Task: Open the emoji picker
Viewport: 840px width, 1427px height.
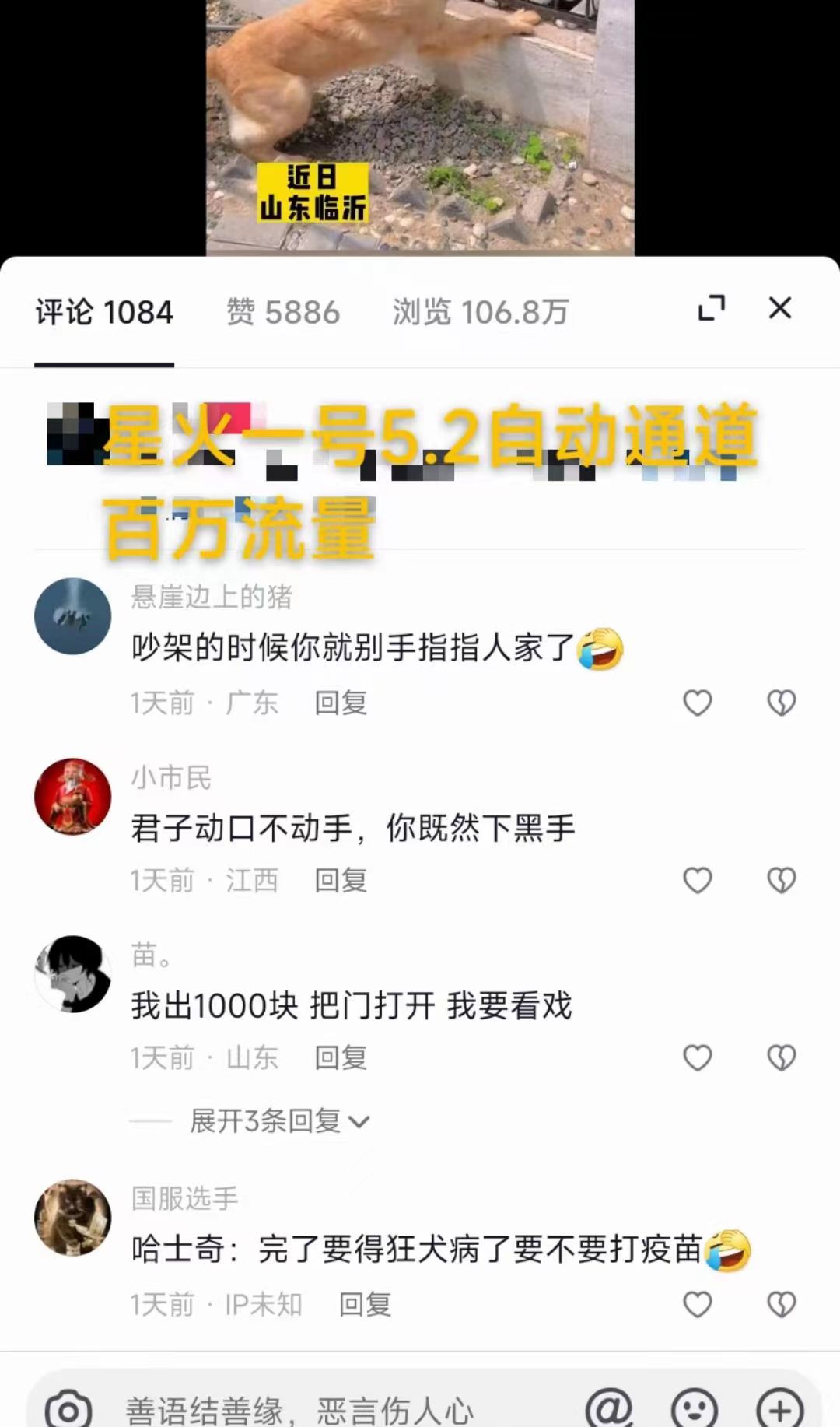Action: [x=694, y=1408]
